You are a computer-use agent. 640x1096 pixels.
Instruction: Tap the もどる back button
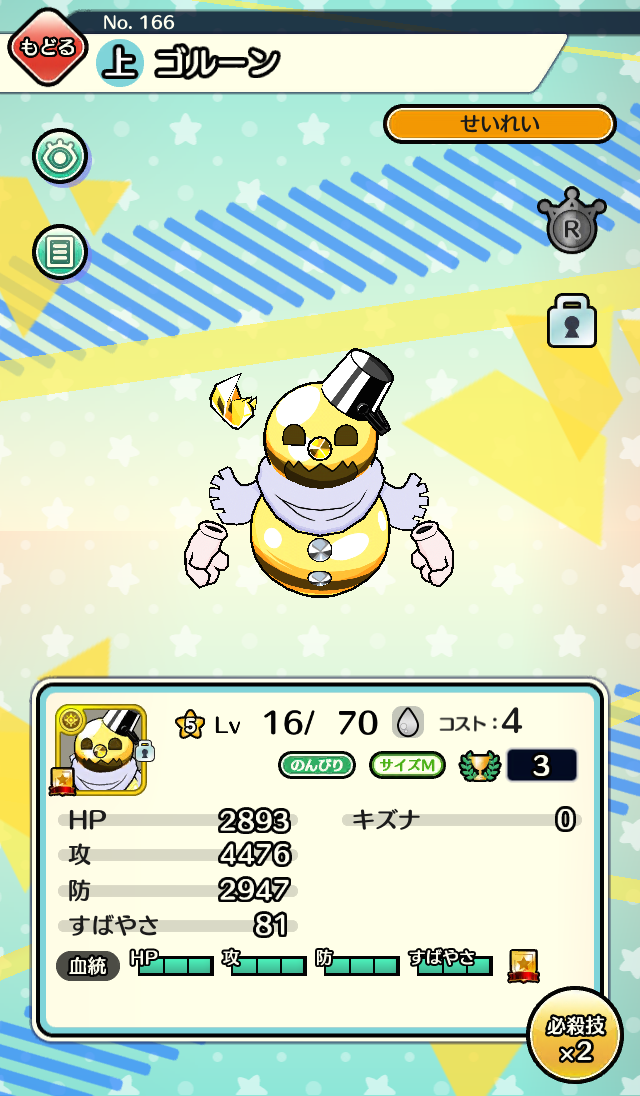coord(48,48)
